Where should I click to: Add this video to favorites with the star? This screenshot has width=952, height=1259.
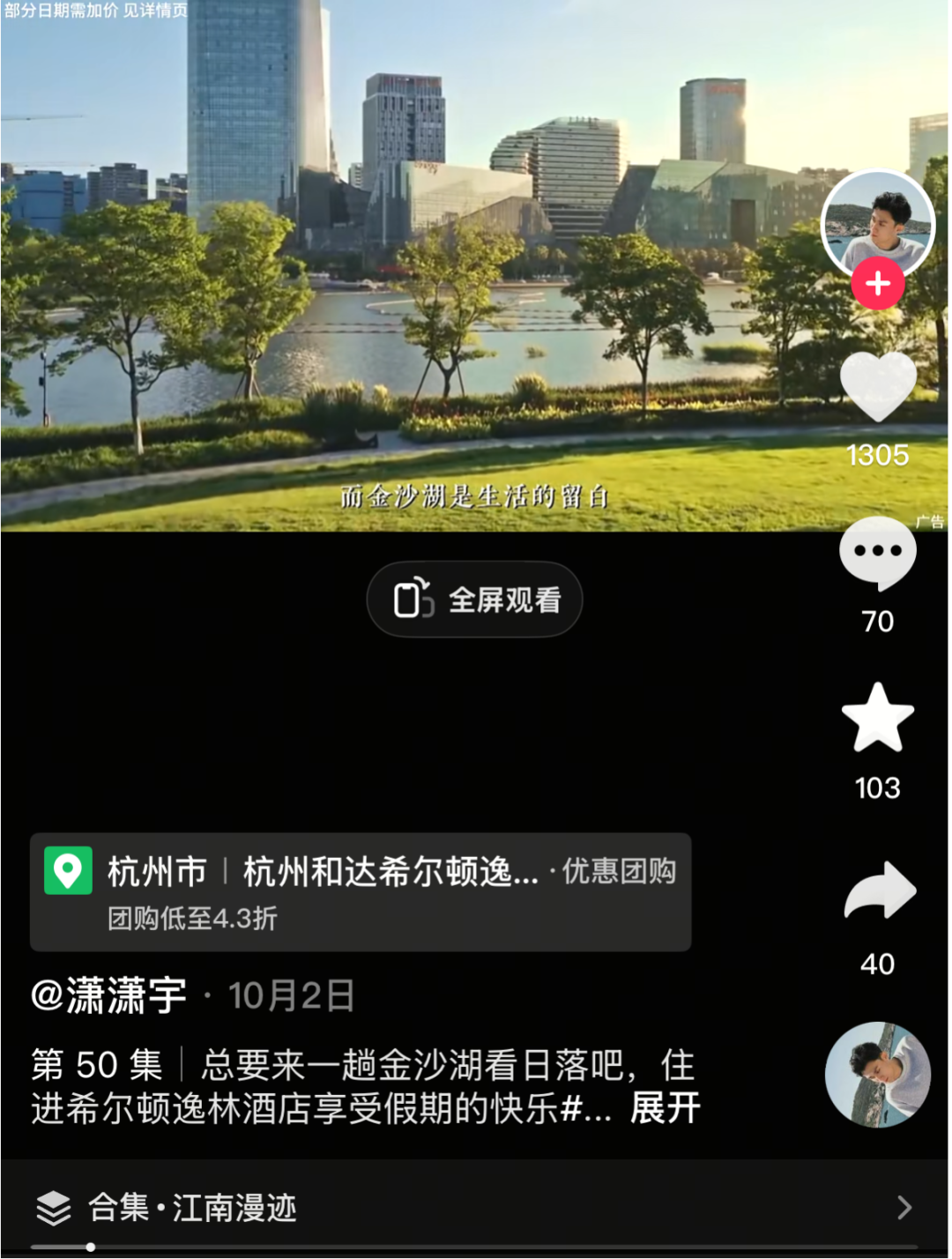[877, 719]
